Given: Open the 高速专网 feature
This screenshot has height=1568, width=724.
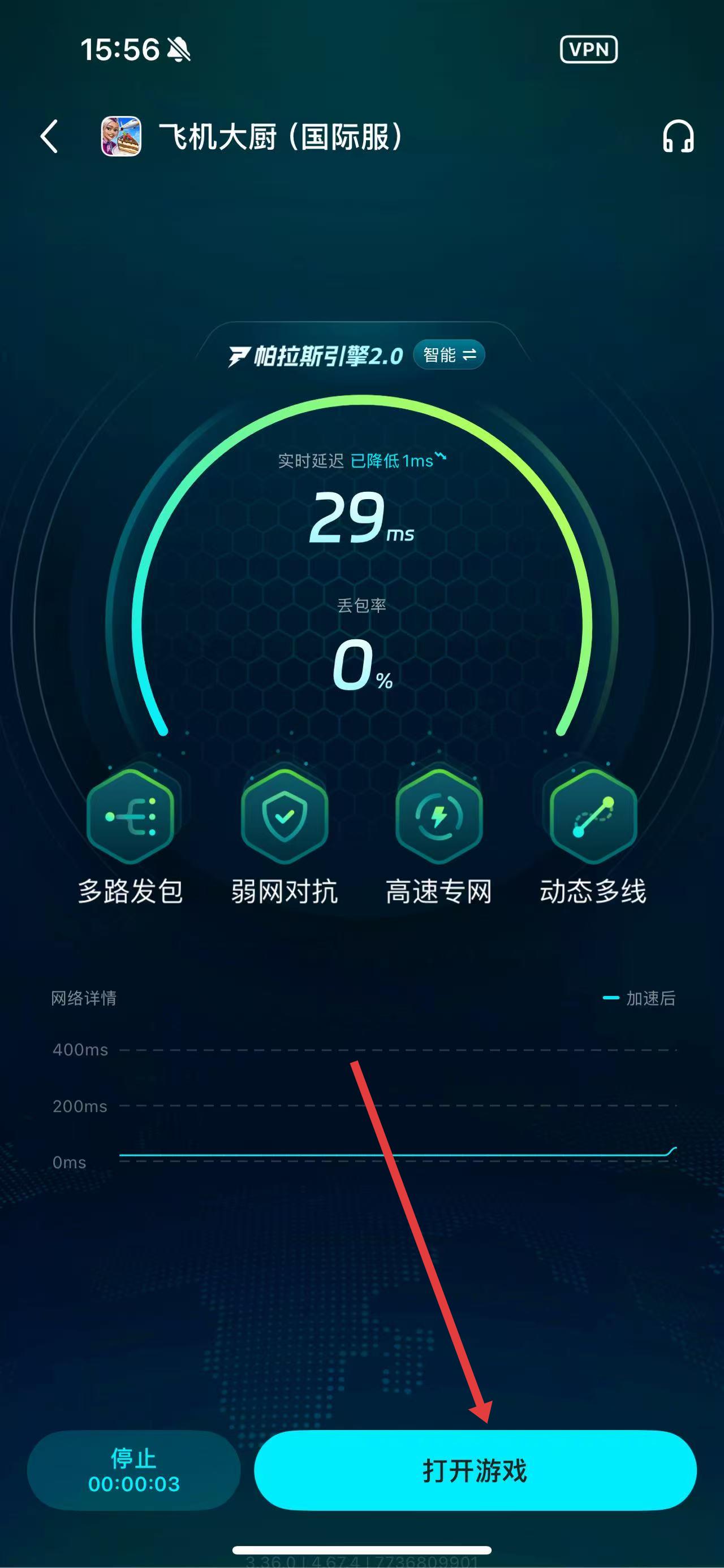Looking at the screenshot, I should 438,815.
